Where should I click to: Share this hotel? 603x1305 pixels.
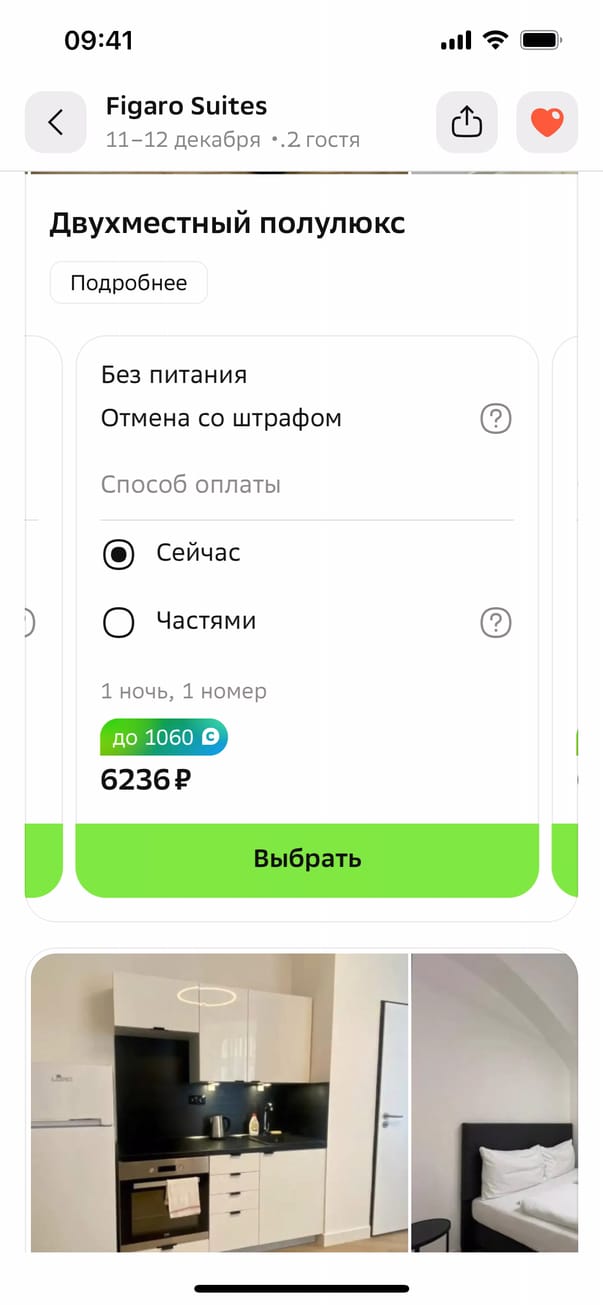click(467, 122)
